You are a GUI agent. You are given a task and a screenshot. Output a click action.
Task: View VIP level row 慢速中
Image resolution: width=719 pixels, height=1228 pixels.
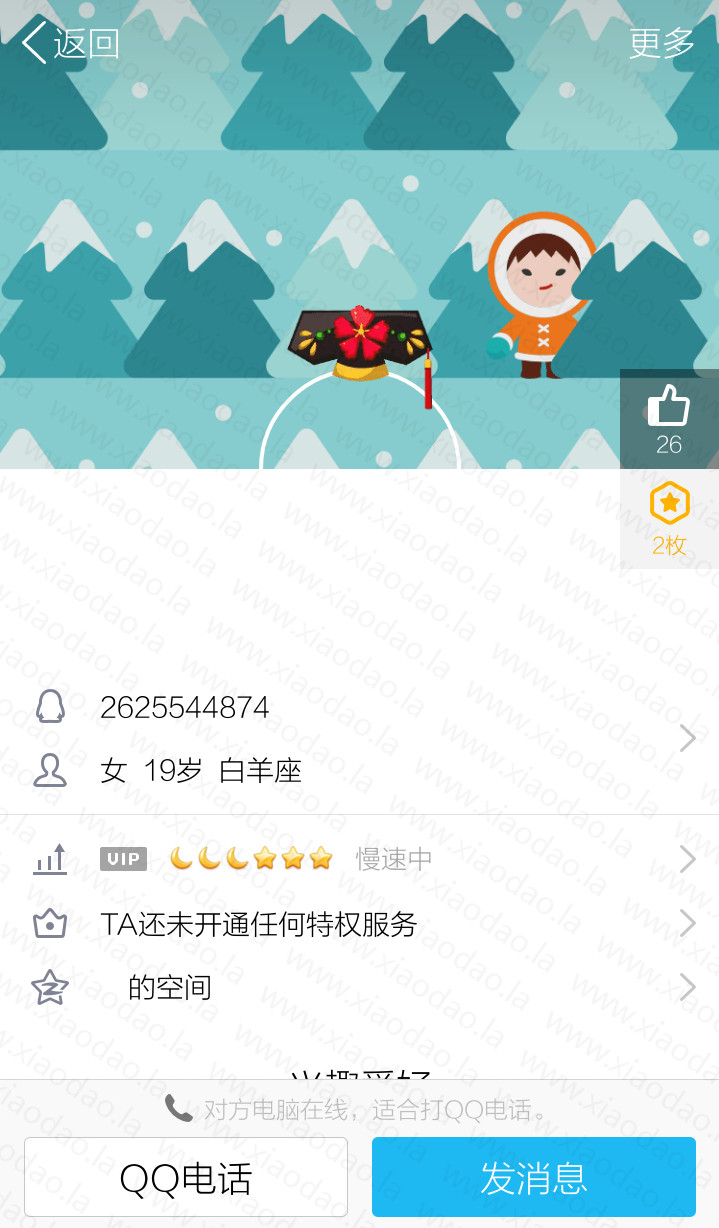(359, 858)
